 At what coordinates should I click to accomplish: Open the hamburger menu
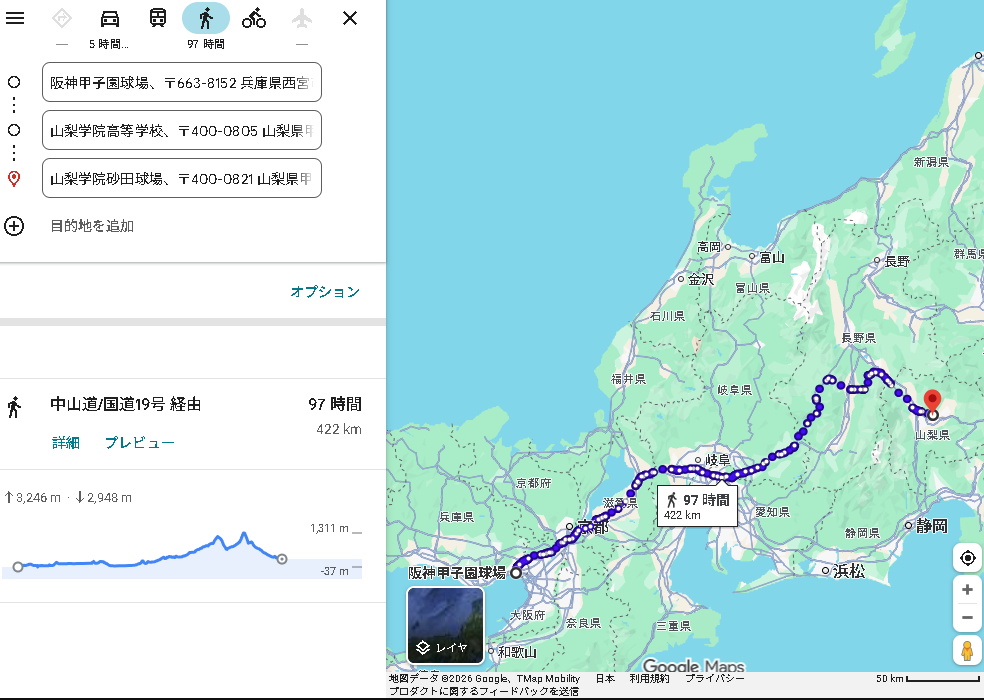[x=15, y=18]
